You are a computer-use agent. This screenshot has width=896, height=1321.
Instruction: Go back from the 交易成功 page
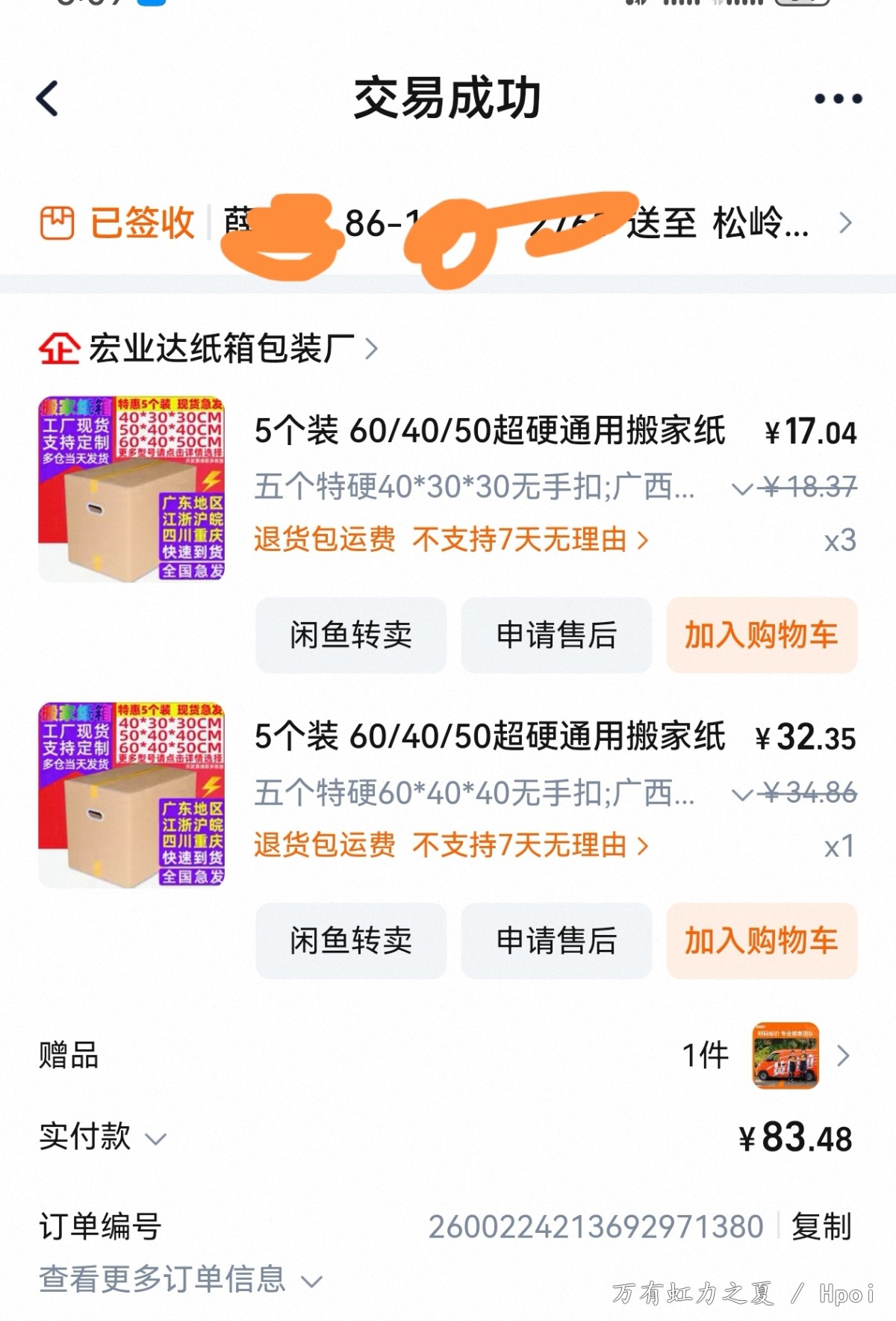pyautogui.click(x=48, y=99)
